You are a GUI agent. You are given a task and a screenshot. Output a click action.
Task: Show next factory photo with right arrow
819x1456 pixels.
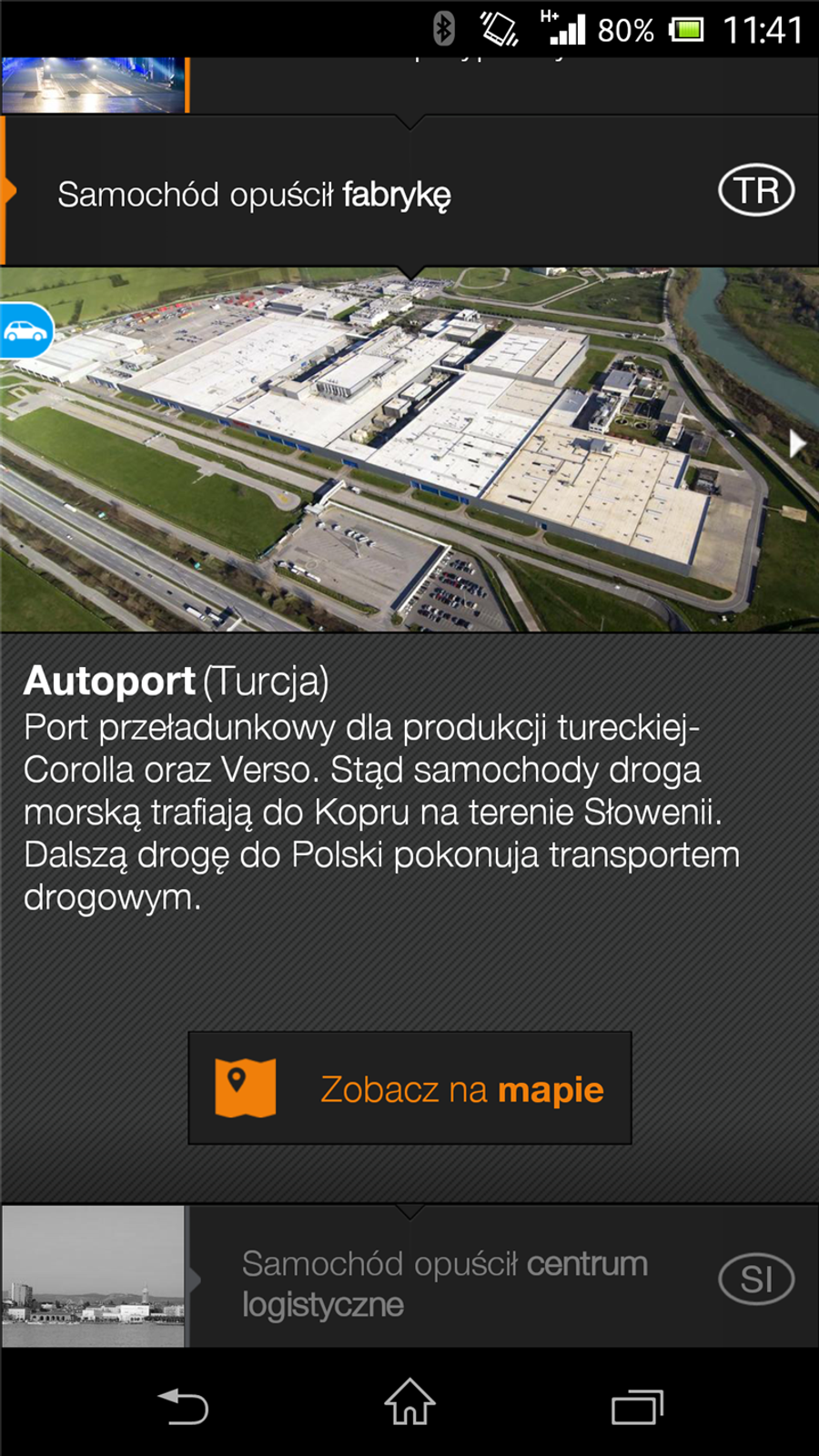797,444
